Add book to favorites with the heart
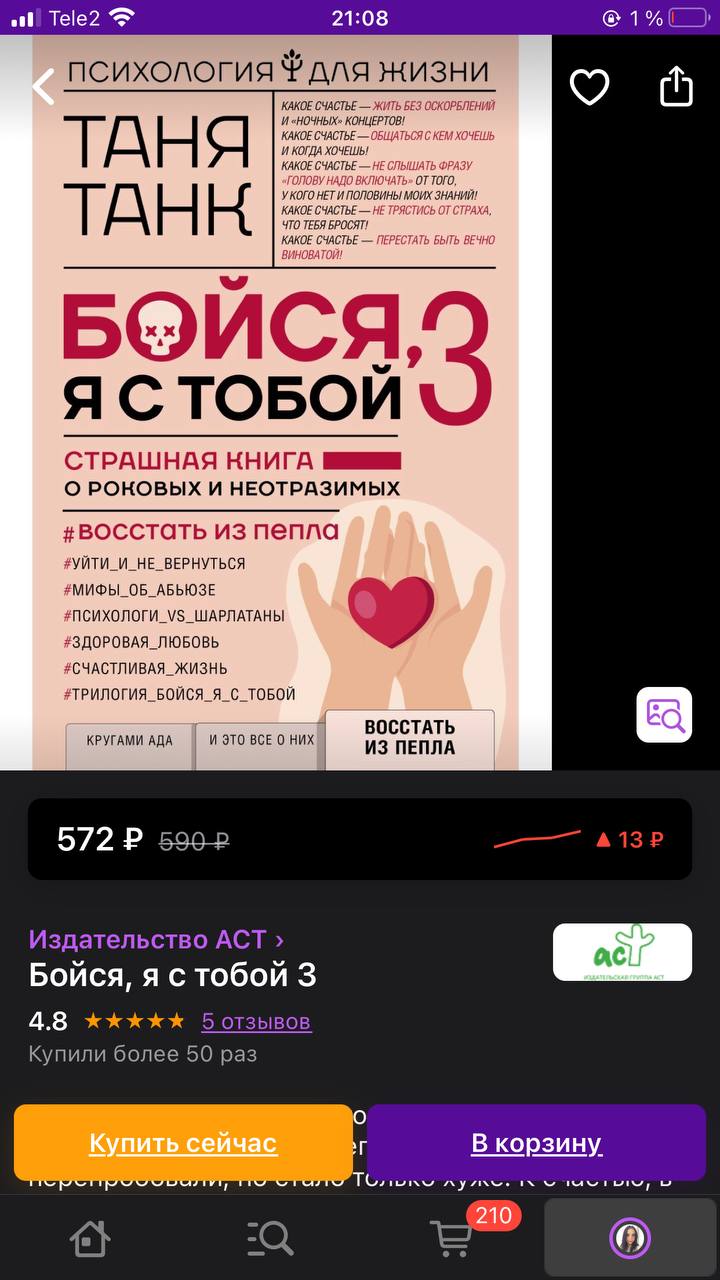Screen dimensions: 720x1280 click(589, 87)
